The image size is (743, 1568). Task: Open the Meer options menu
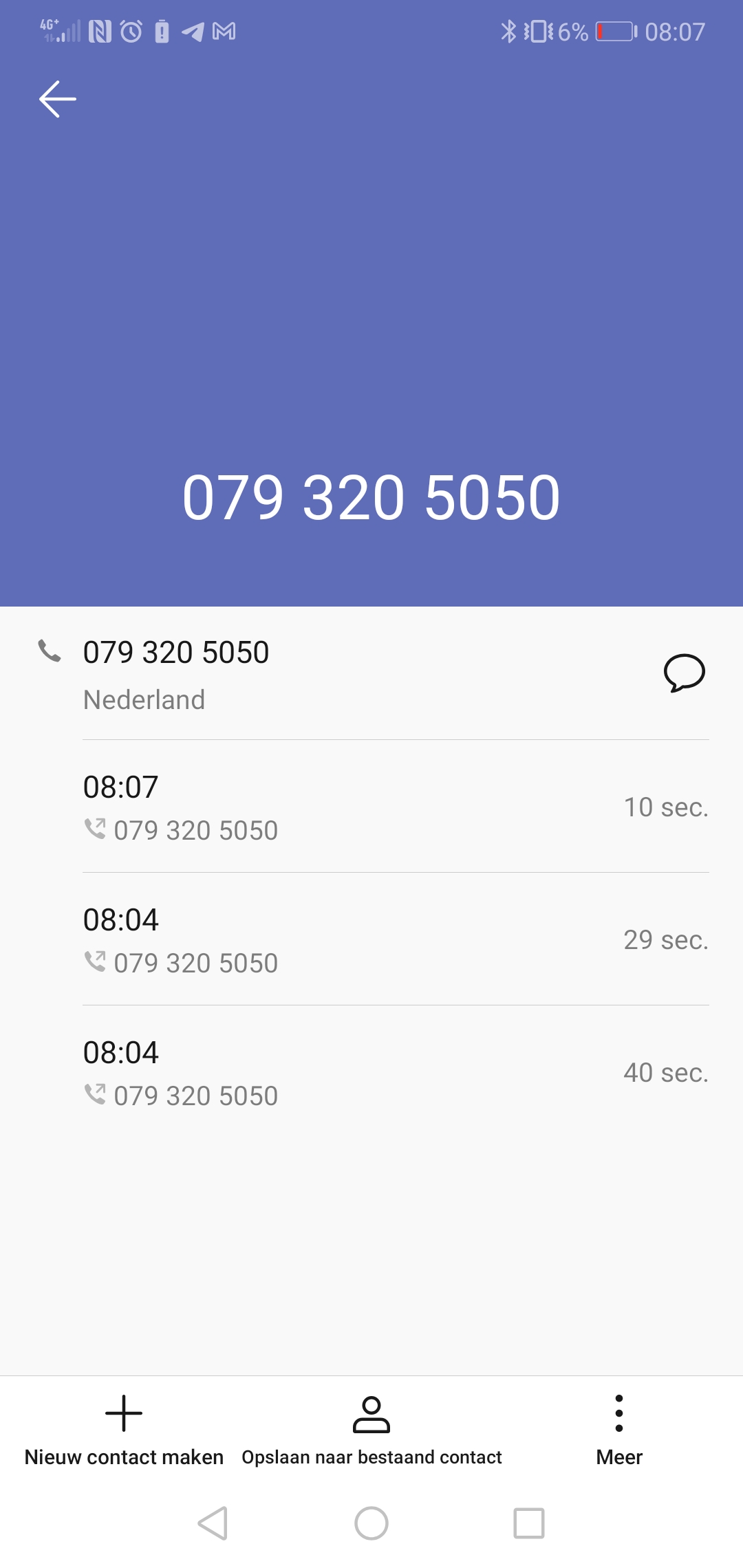[619, 1430]
